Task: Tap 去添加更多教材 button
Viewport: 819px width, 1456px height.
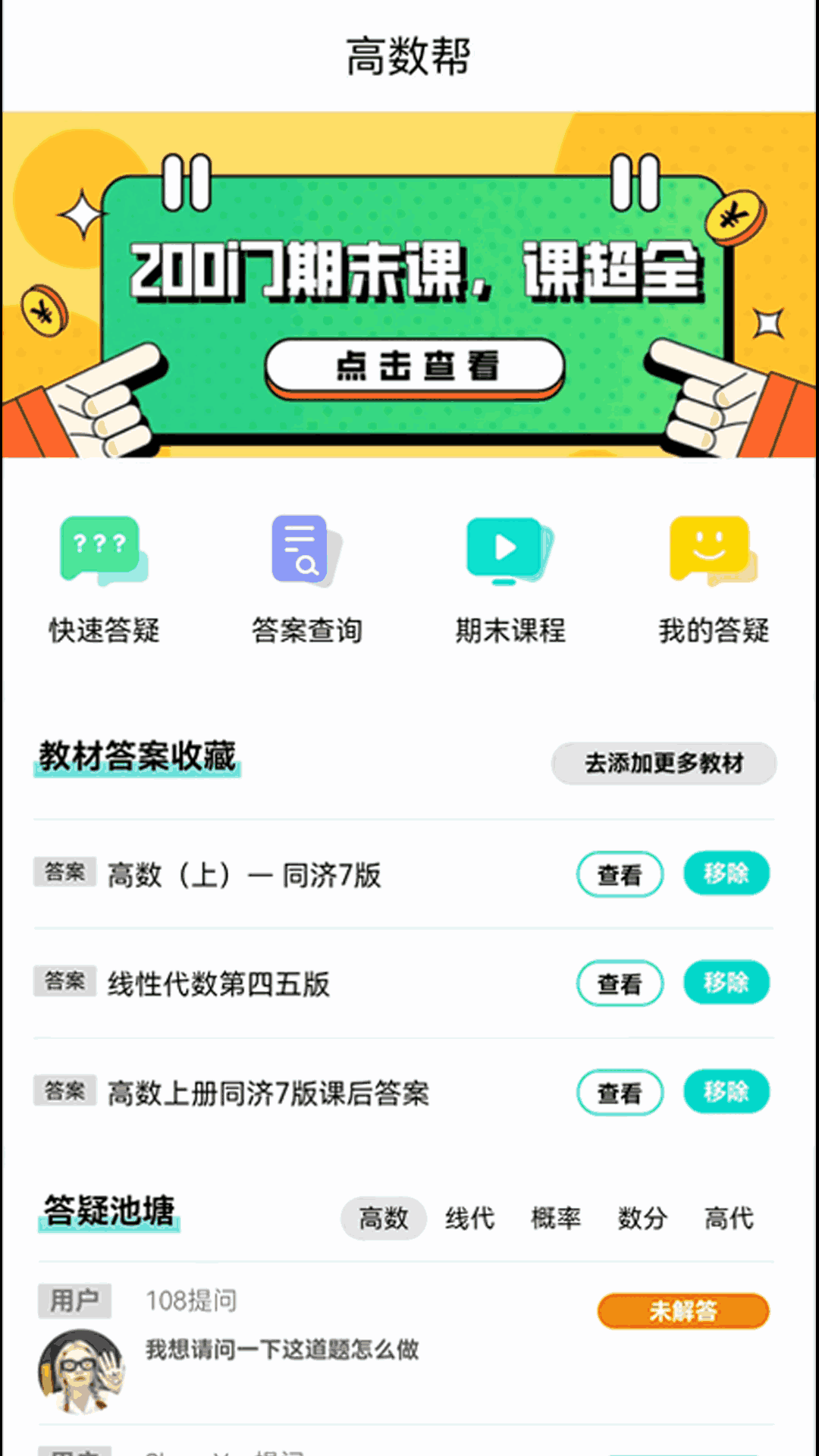Action: 664,763
